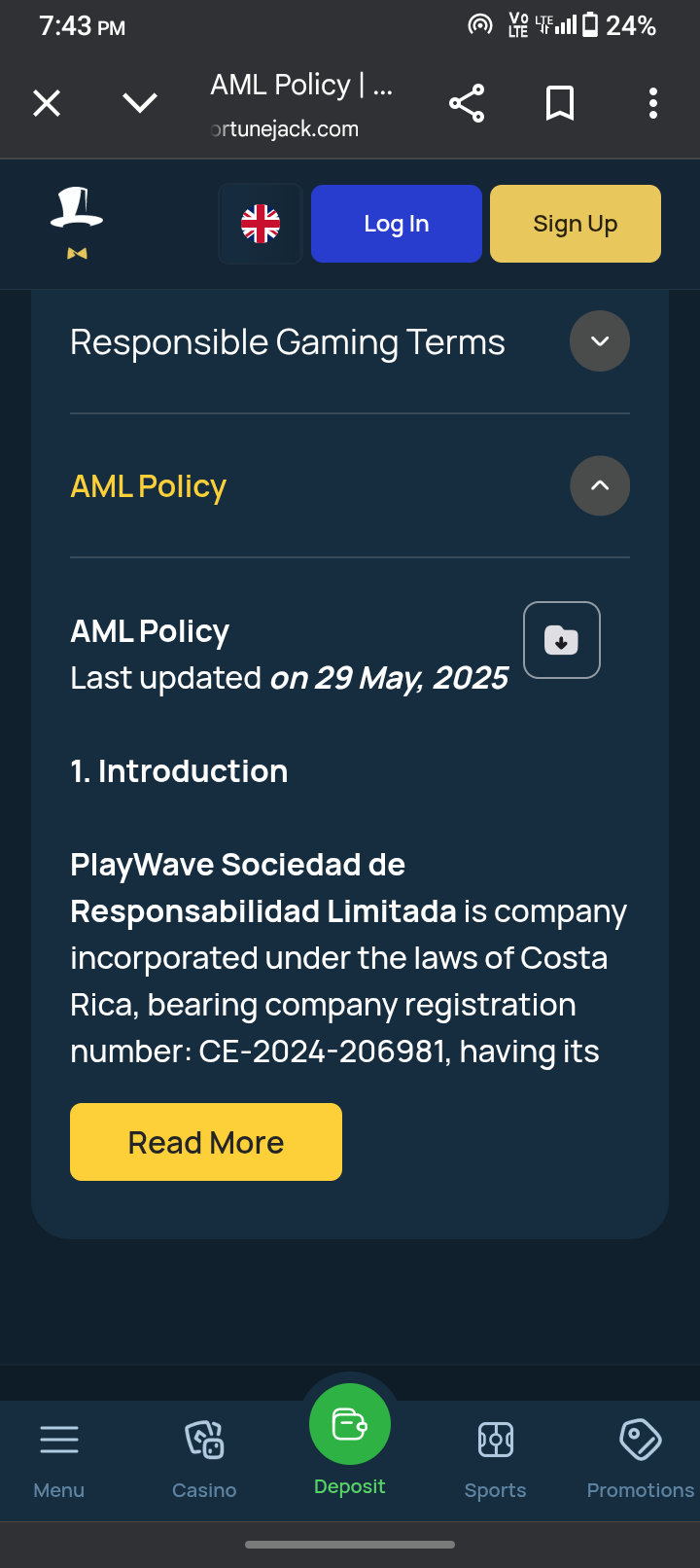Change language via UK flag button
This screenshot has width=700, height=1568.
click(x=261, y=224)
